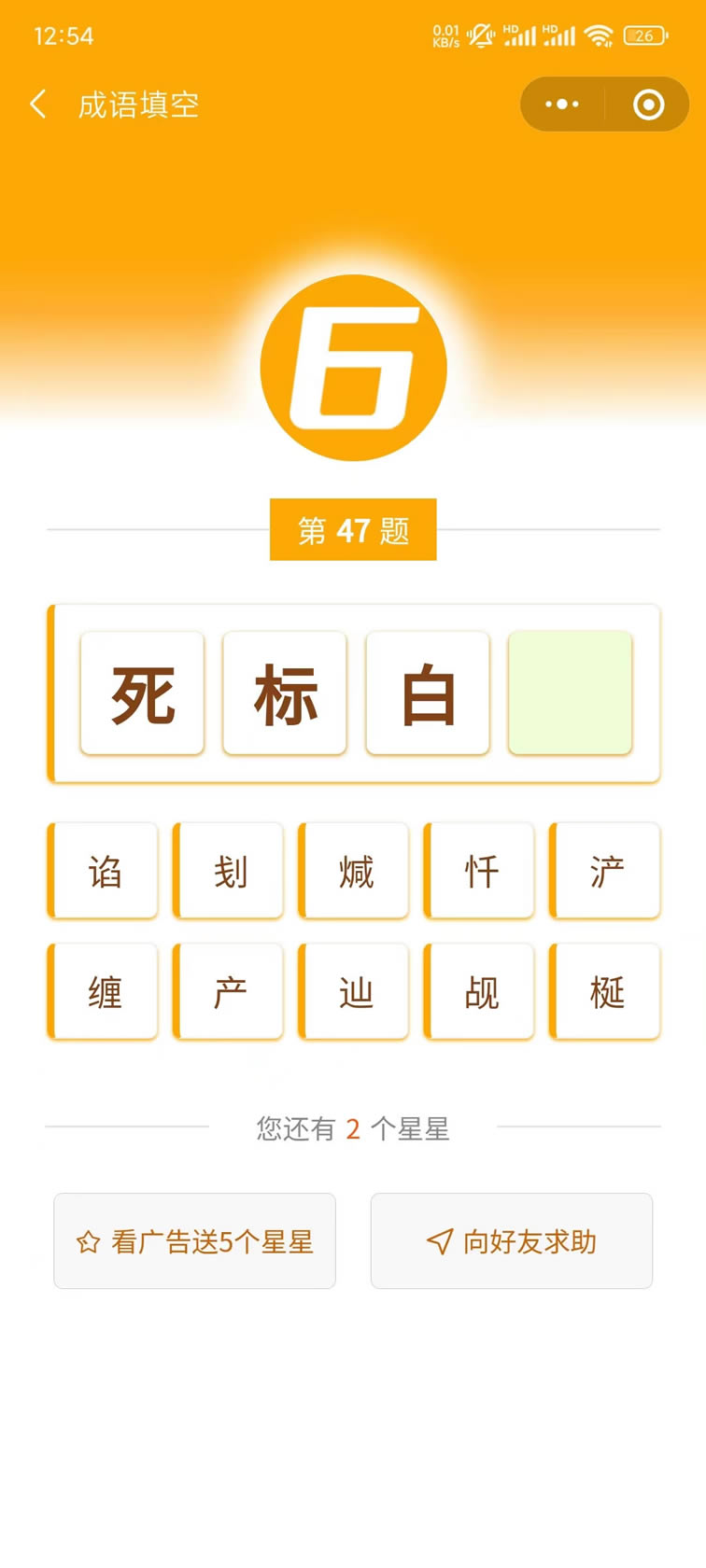The width and height of the screenshot is (706, 1568).
Task: Choose the character 缠
Action: tap(104, 991)
